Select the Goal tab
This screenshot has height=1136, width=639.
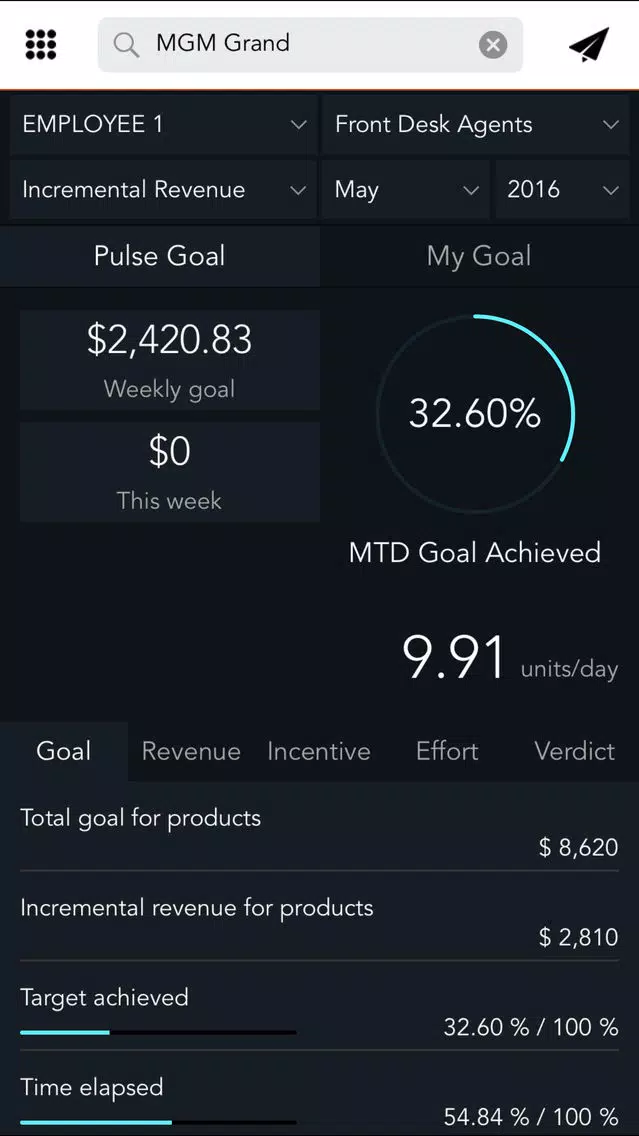point(64,751)
